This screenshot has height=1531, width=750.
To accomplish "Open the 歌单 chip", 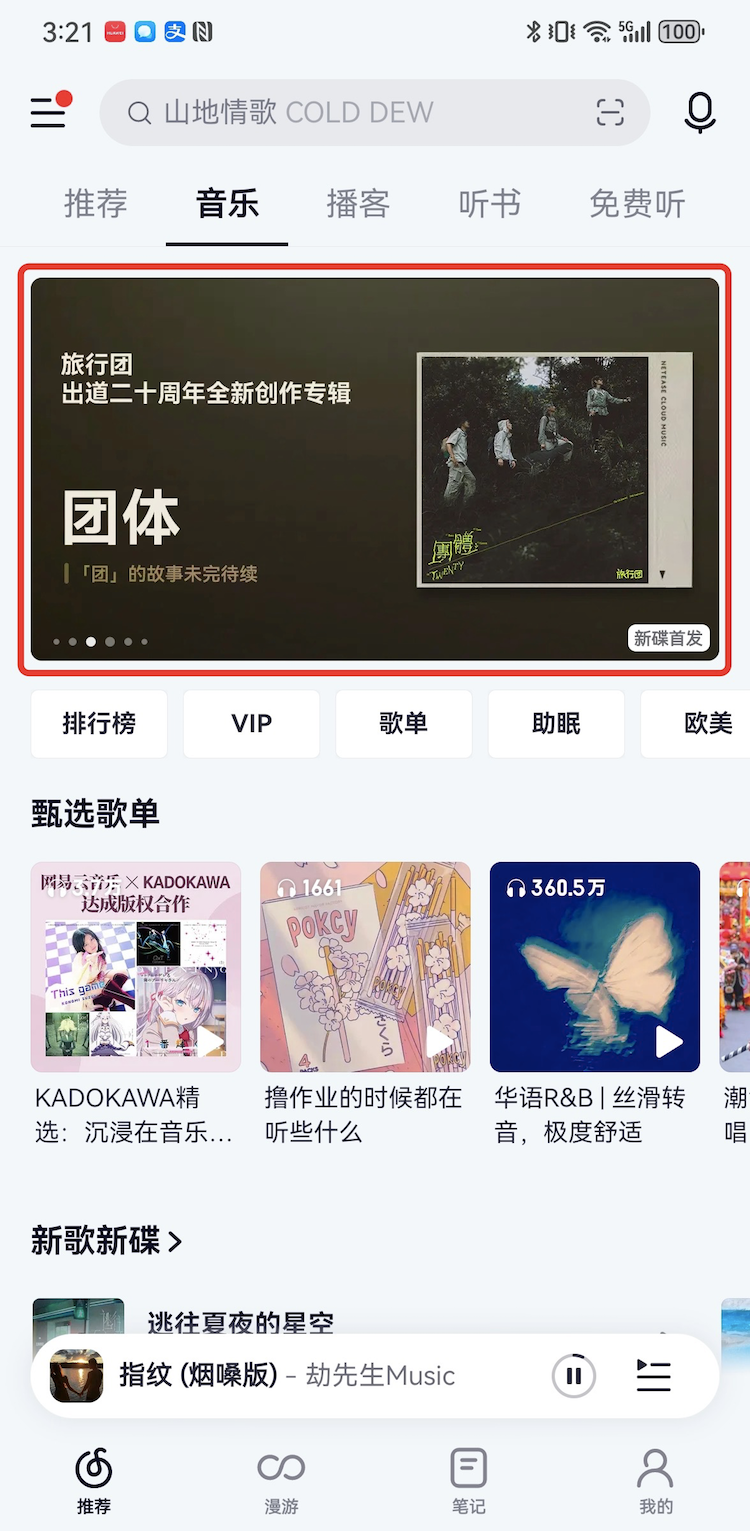I will click(x=403, y=723).
